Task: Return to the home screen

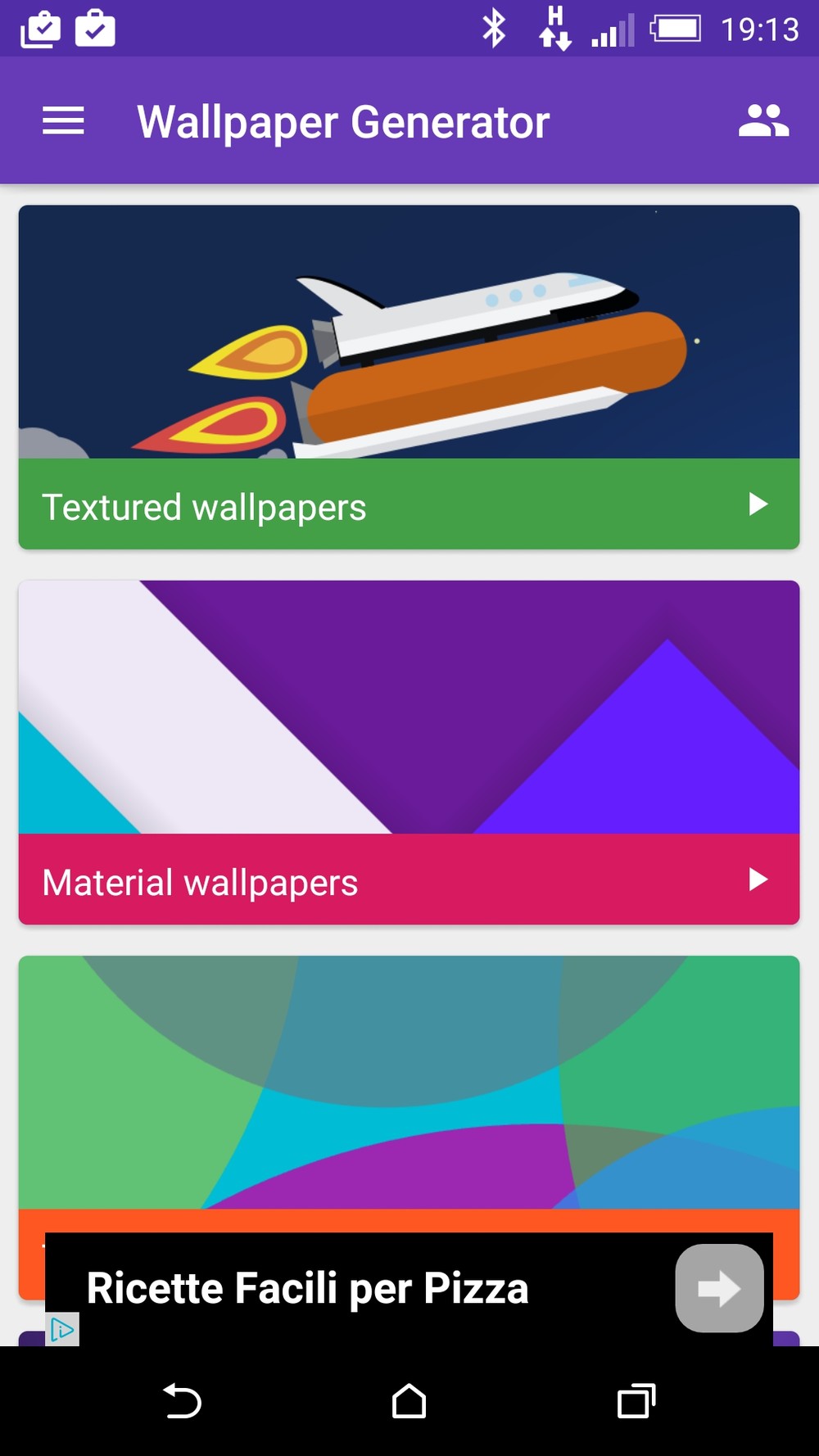Action: [x=409, y=1400]
